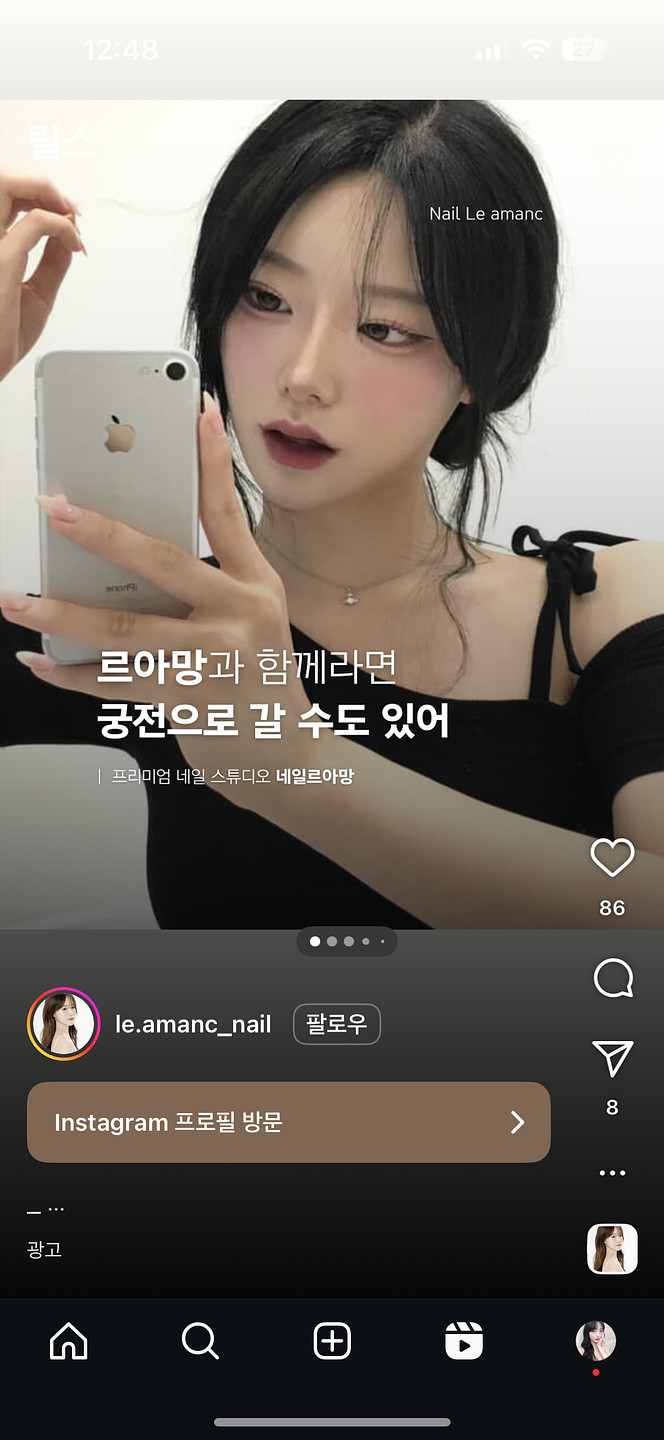
Task: Go to the Home tab
Action: pyautogui.click(x=68, y=1341)
